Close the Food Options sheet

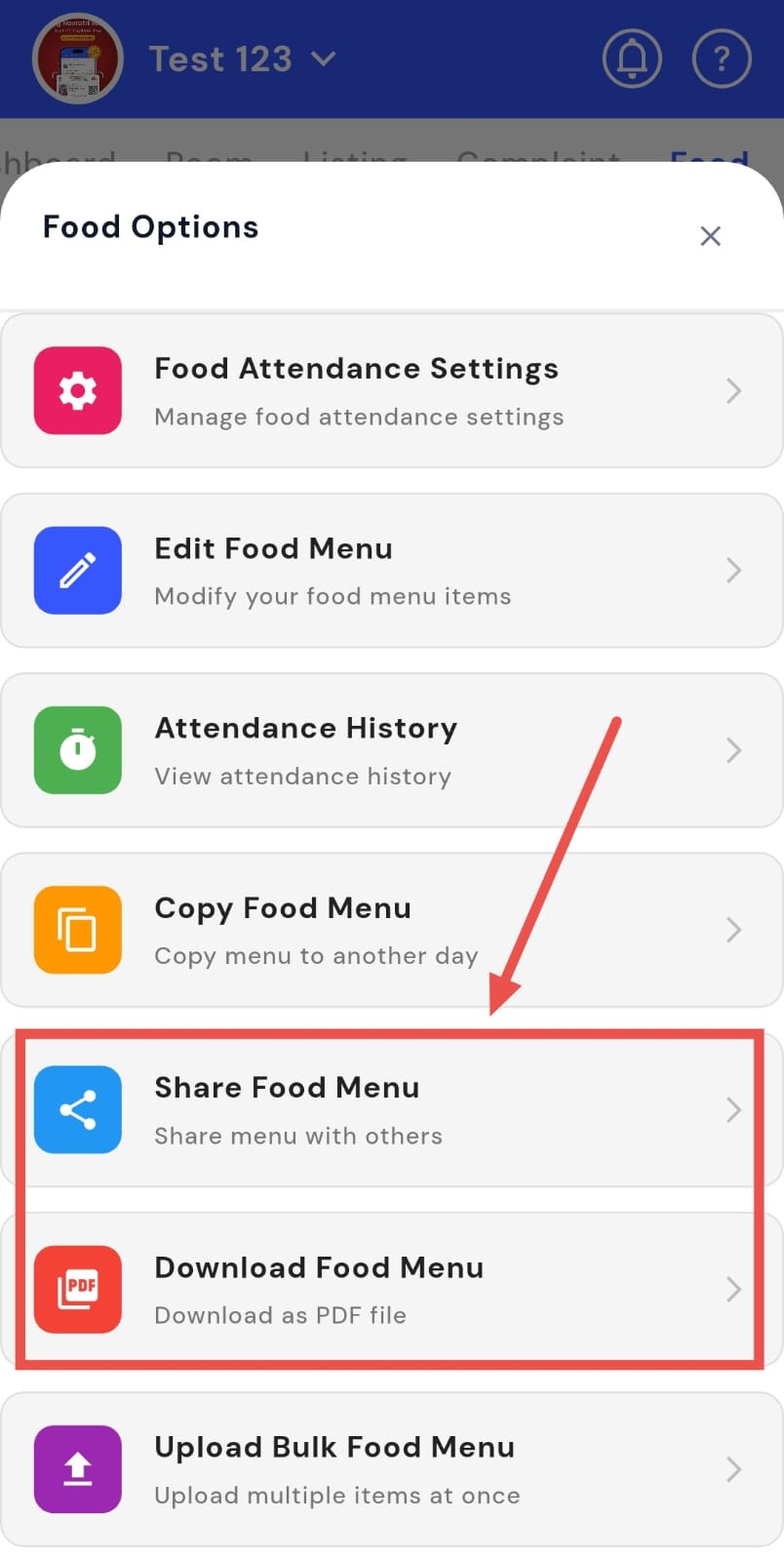point(710,236)
